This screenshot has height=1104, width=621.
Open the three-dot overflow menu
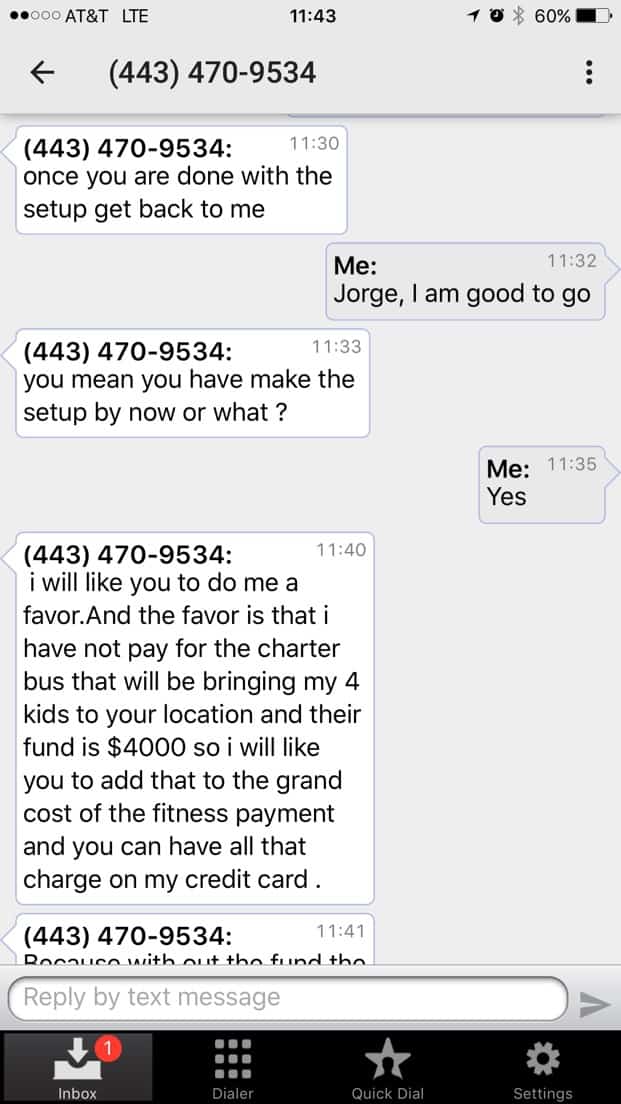(x=589, y=73)
